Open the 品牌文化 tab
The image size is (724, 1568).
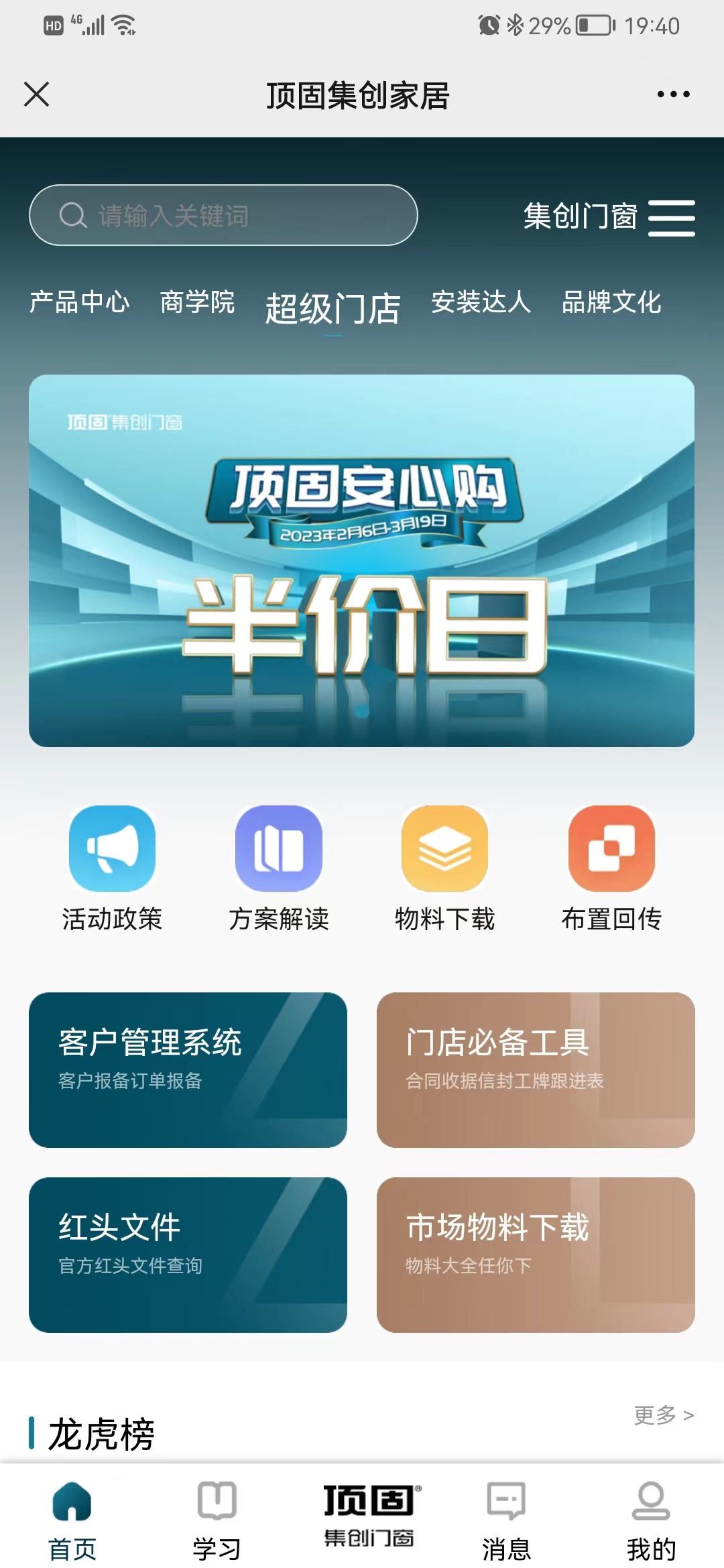pyautogui.click(x=611, y=302)
